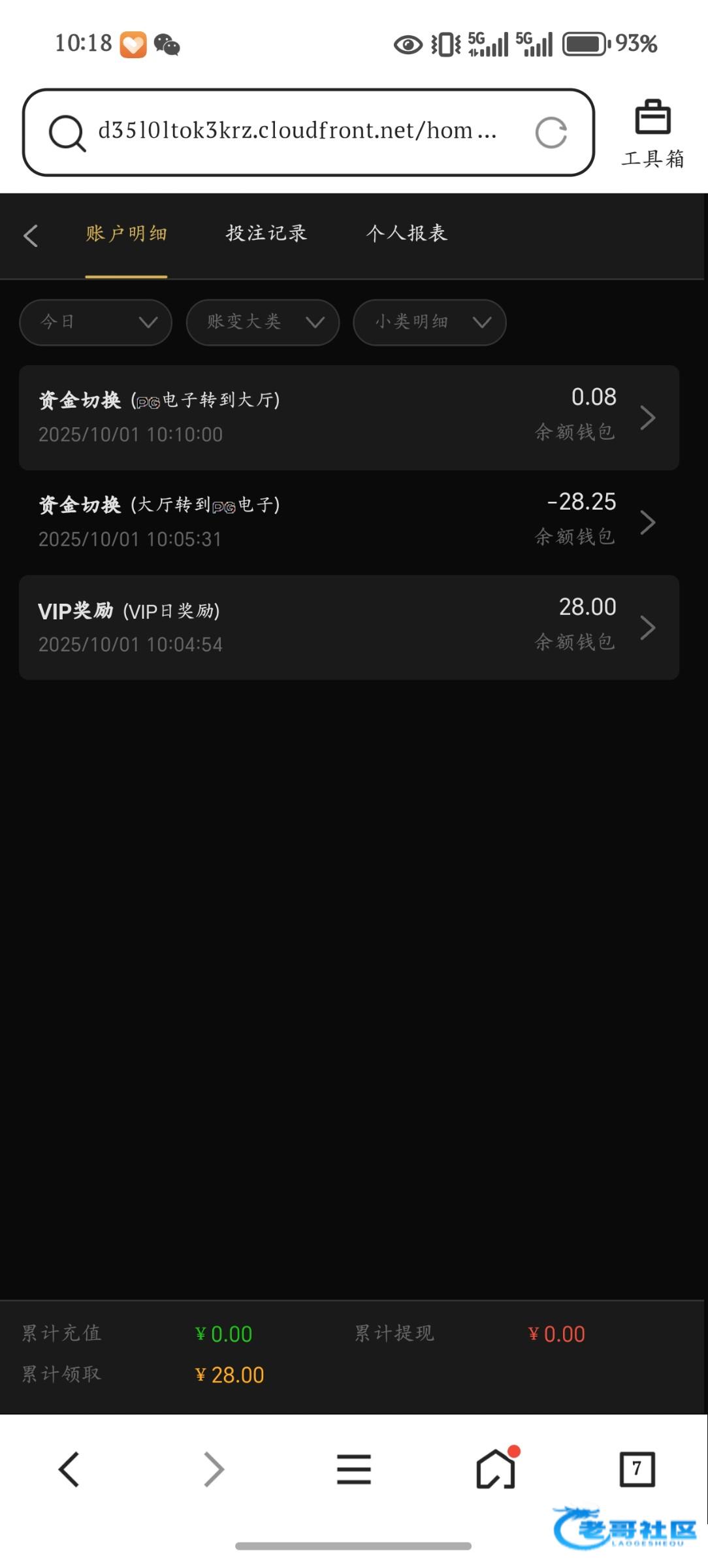Screen dimensions: 708x1568
Task: View the VIP奖励 28.00 record details
Action: pyautogui.click(x=349, y=627)
